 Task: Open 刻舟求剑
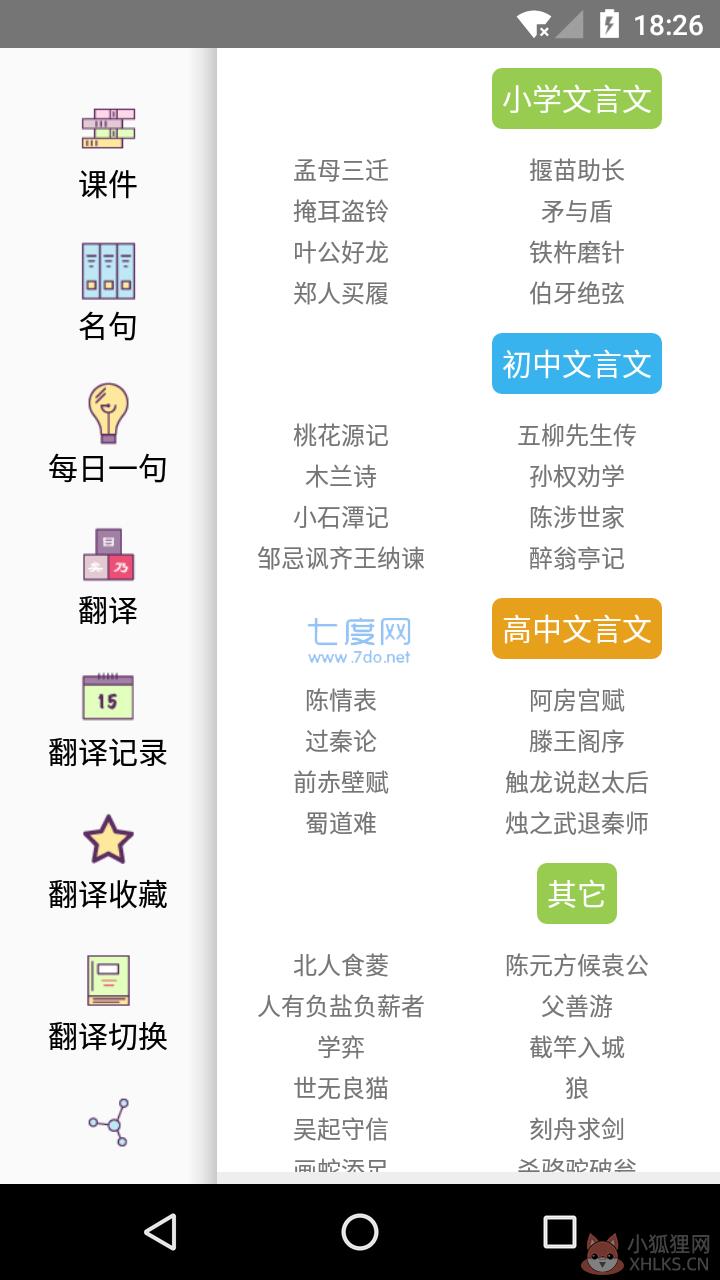(577, 1129)
